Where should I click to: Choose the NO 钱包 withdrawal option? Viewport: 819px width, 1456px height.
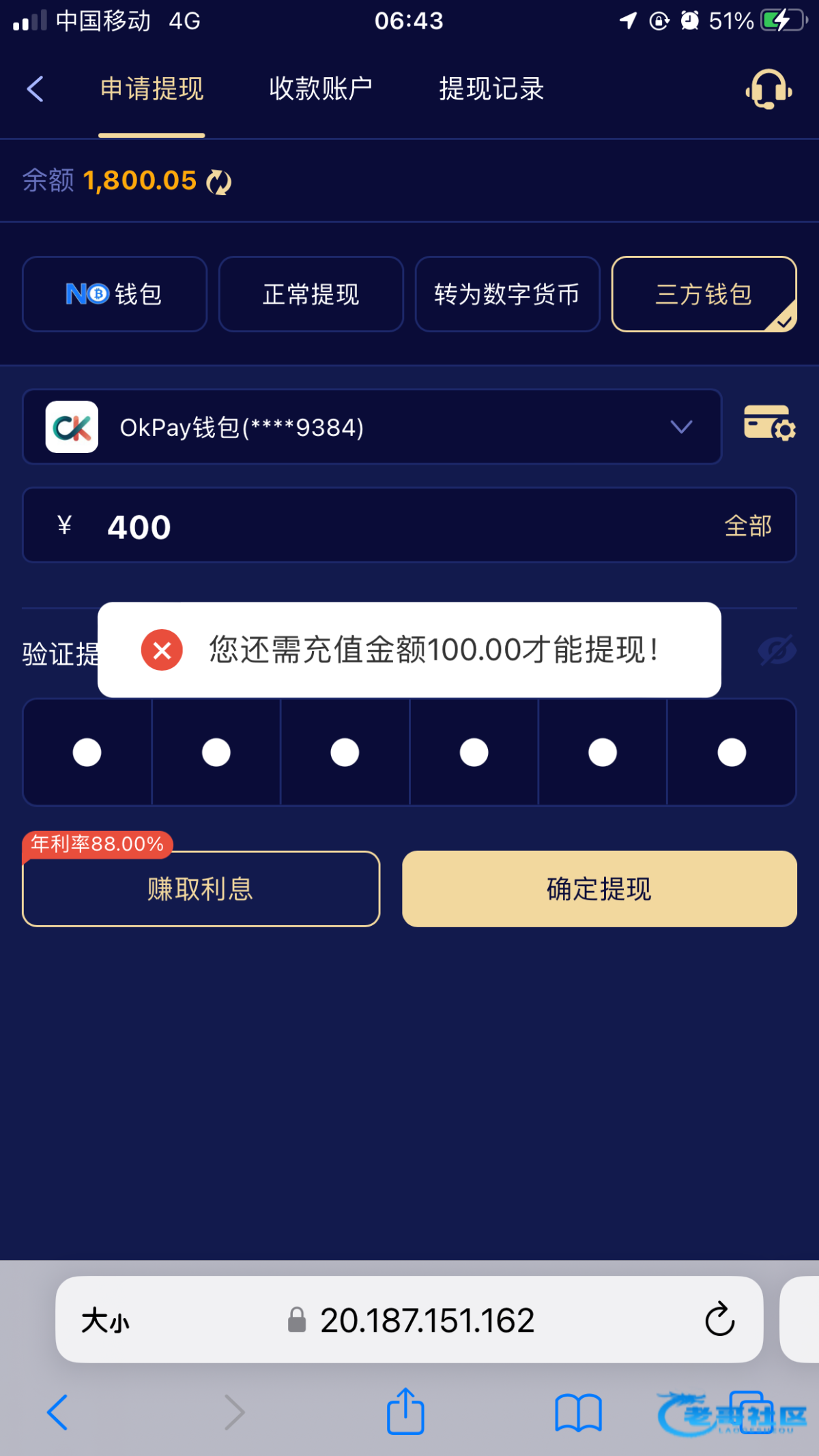115,294
